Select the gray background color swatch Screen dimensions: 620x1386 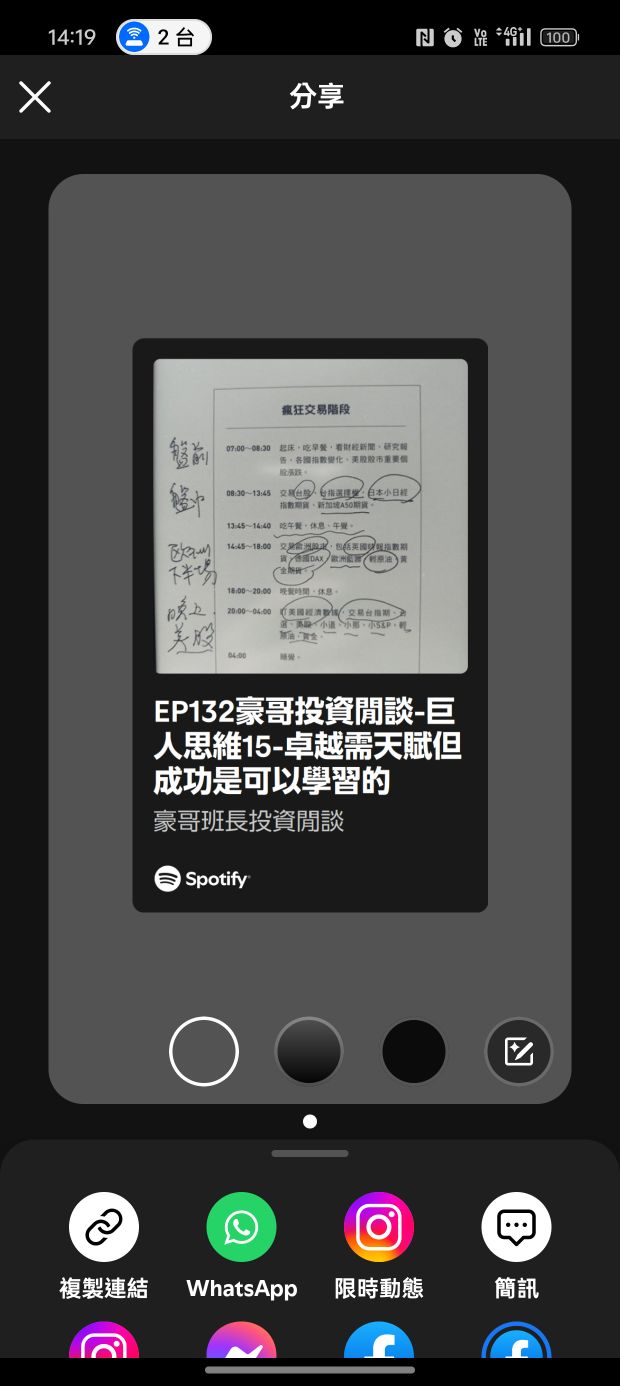pos(204,1051)
